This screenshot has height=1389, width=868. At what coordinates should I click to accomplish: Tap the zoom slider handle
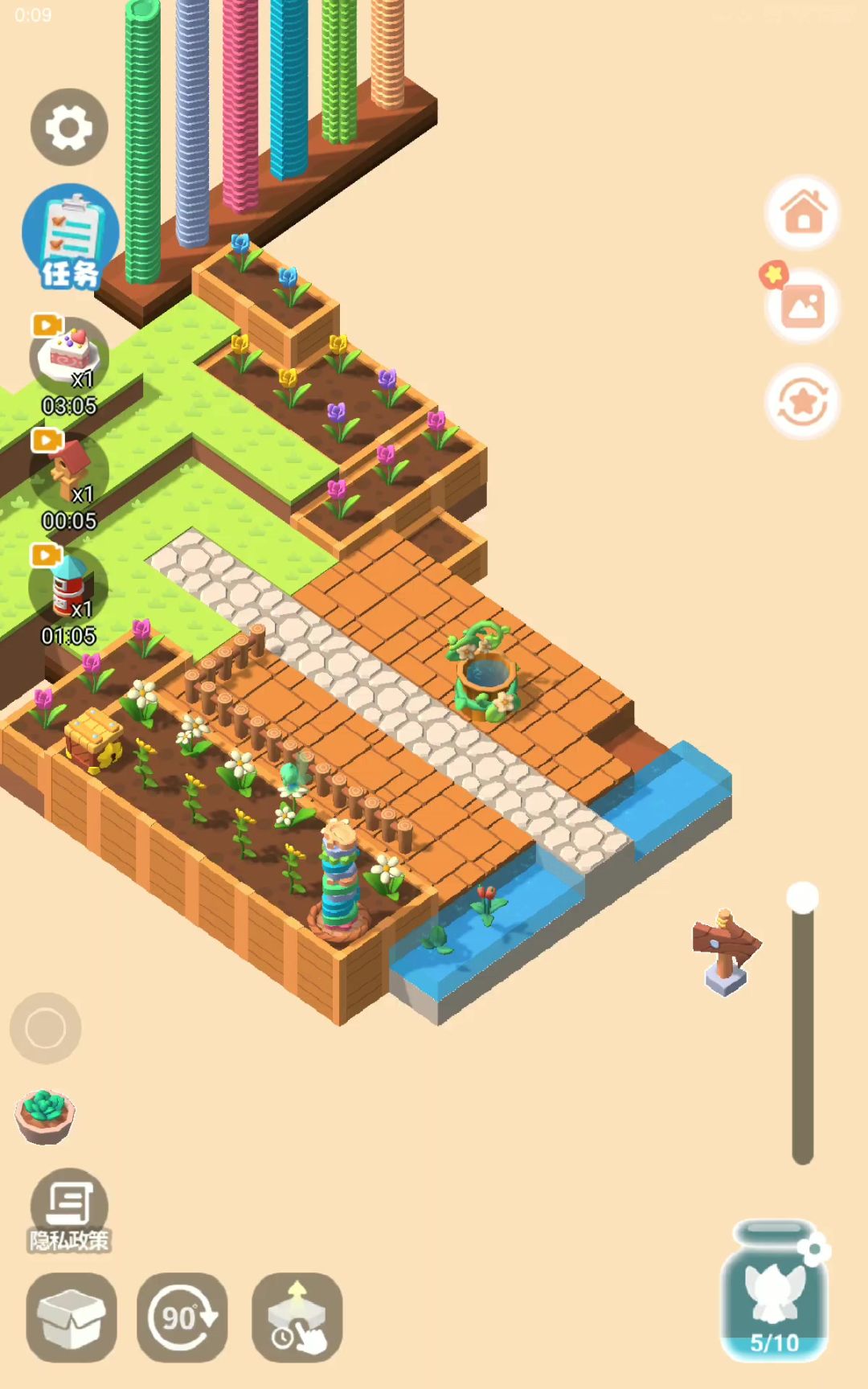[802, 897]
